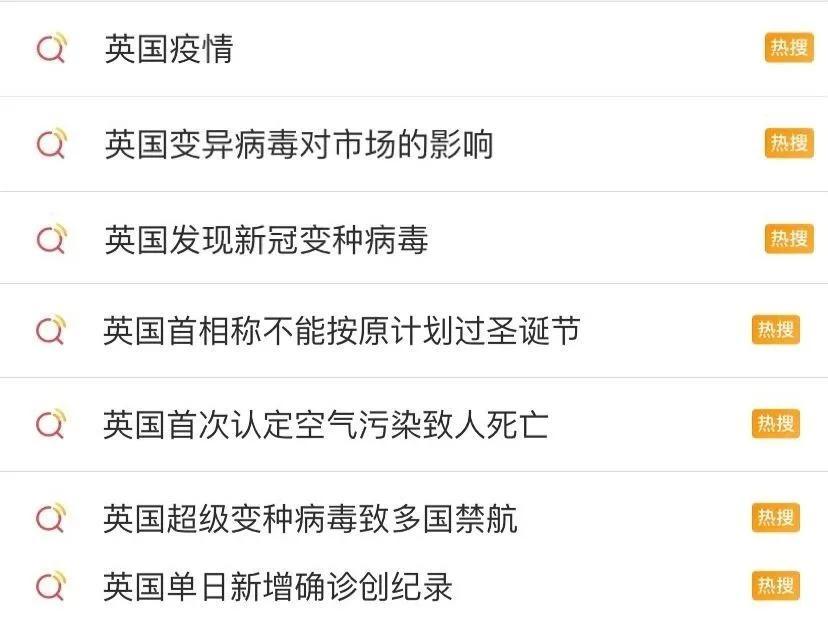Viewport: 828px width, 628px height.
Task: Open the 英国疫情 search suggestion
Action: click(x=169, y=48)
